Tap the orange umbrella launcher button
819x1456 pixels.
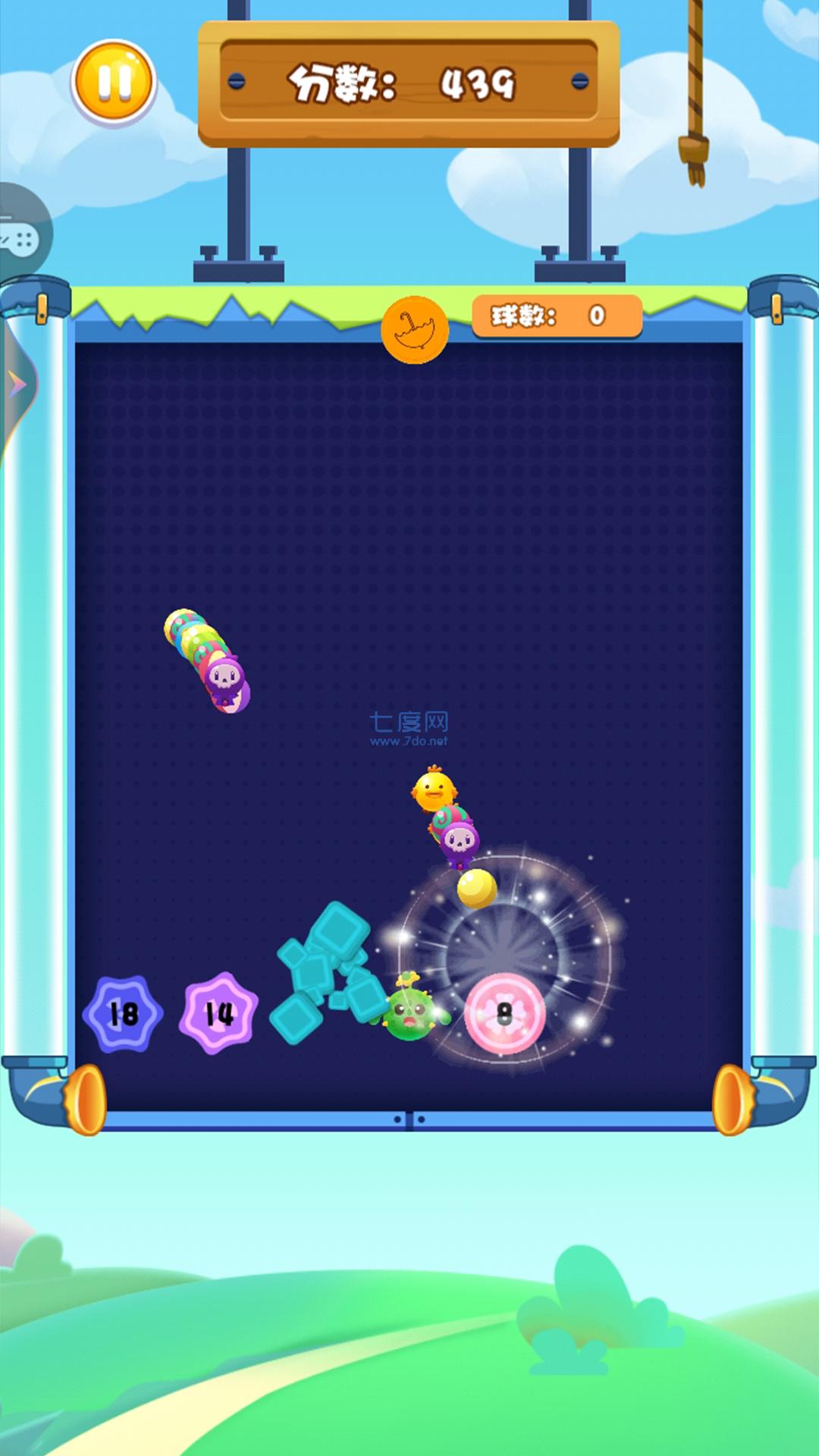pos(415,330)
